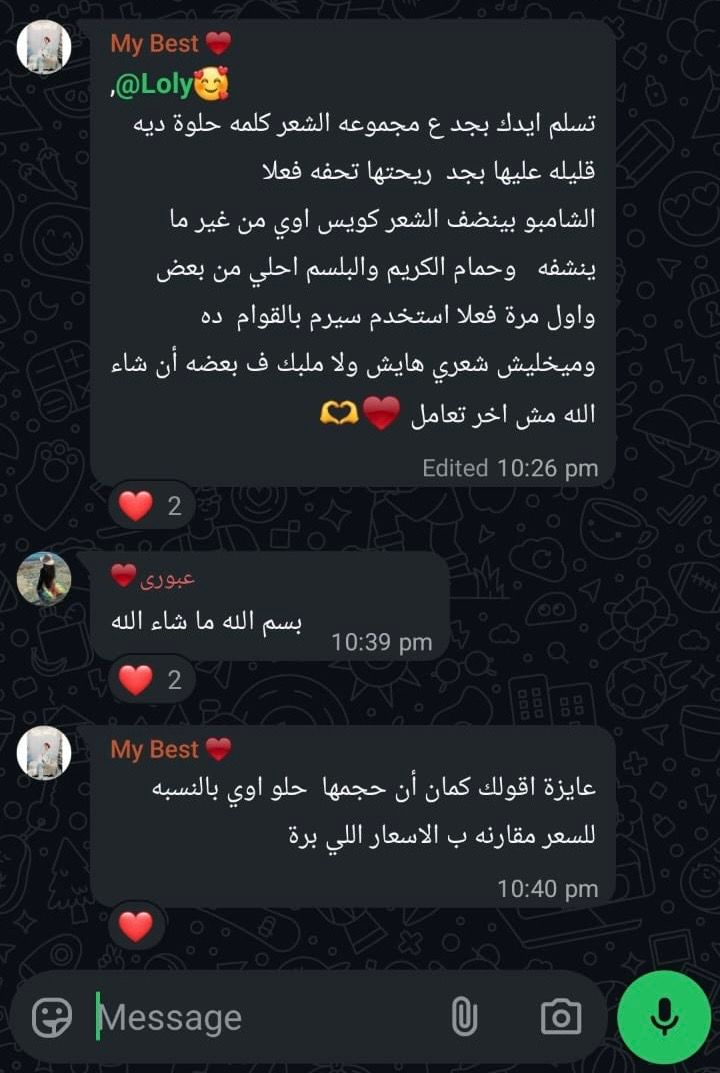The width and height of the screenshot is (720, 1073).
Task: Open the camera from the message bar
Action: coord(561,1018)
